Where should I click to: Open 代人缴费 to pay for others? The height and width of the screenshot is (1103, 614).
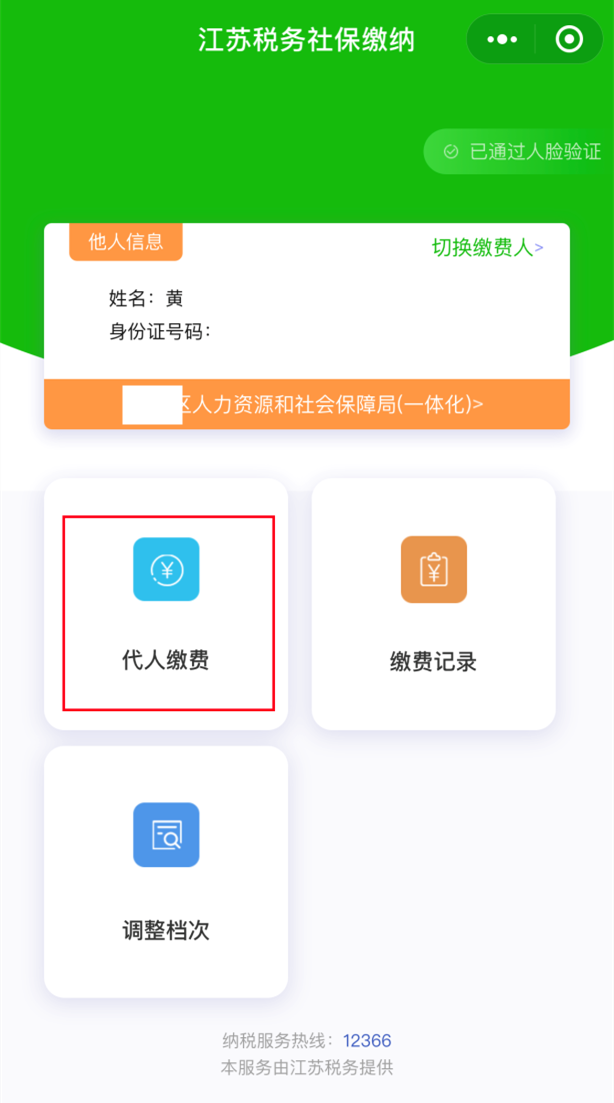(166, 604)
